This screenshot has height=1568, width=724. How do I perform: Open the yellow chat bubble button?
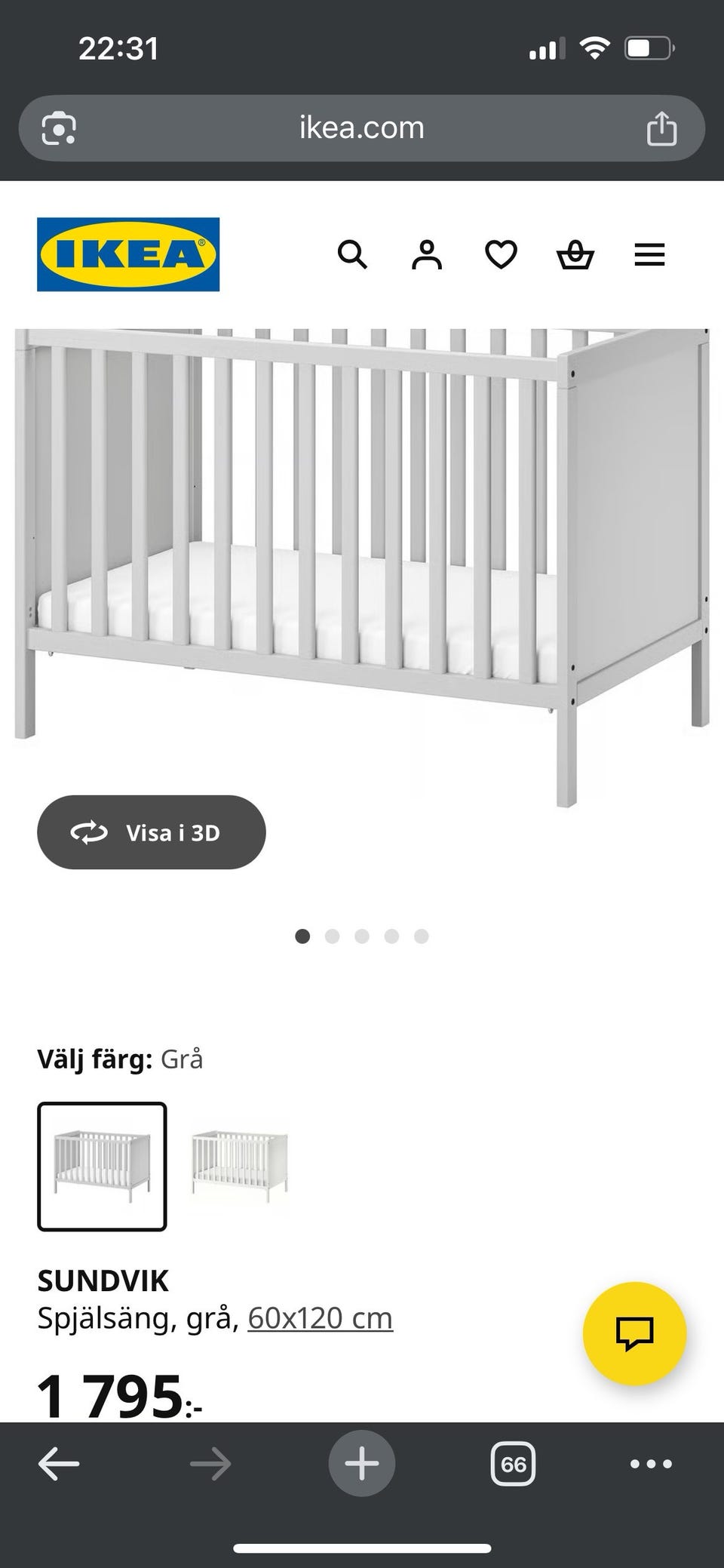[x=634, y=1333]
